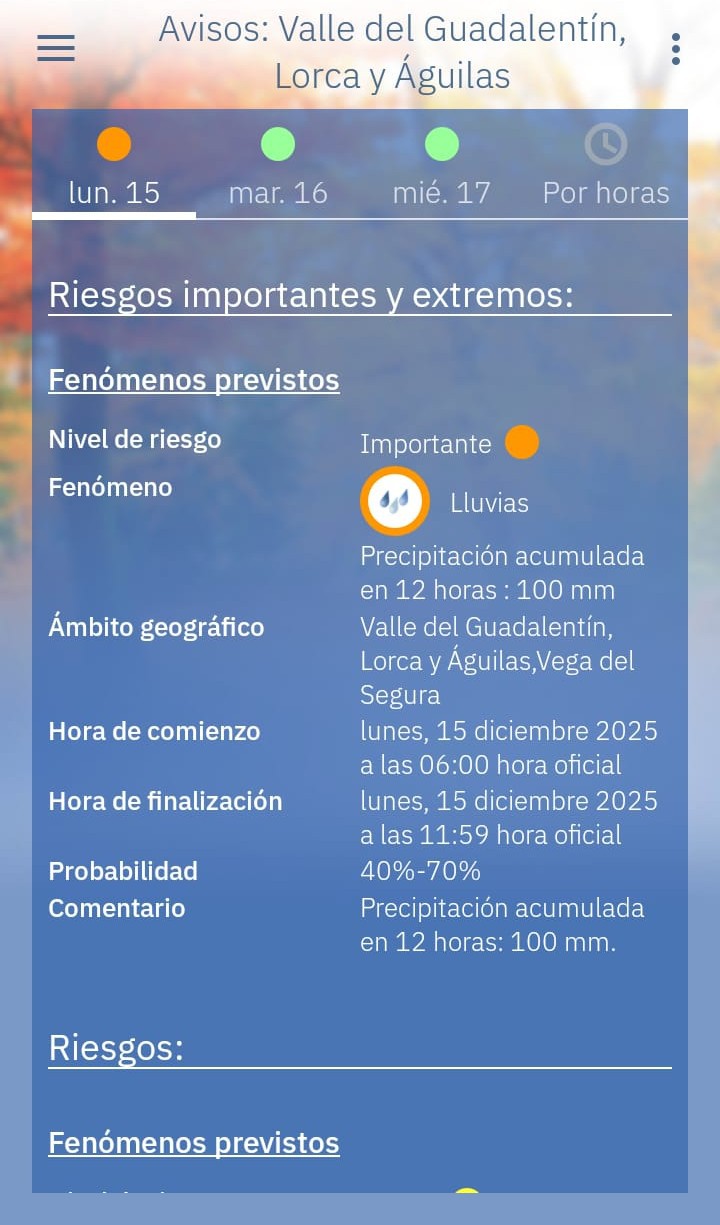
Task: Switch to the mié. 17 tab
Action: [x=441, y=167]
